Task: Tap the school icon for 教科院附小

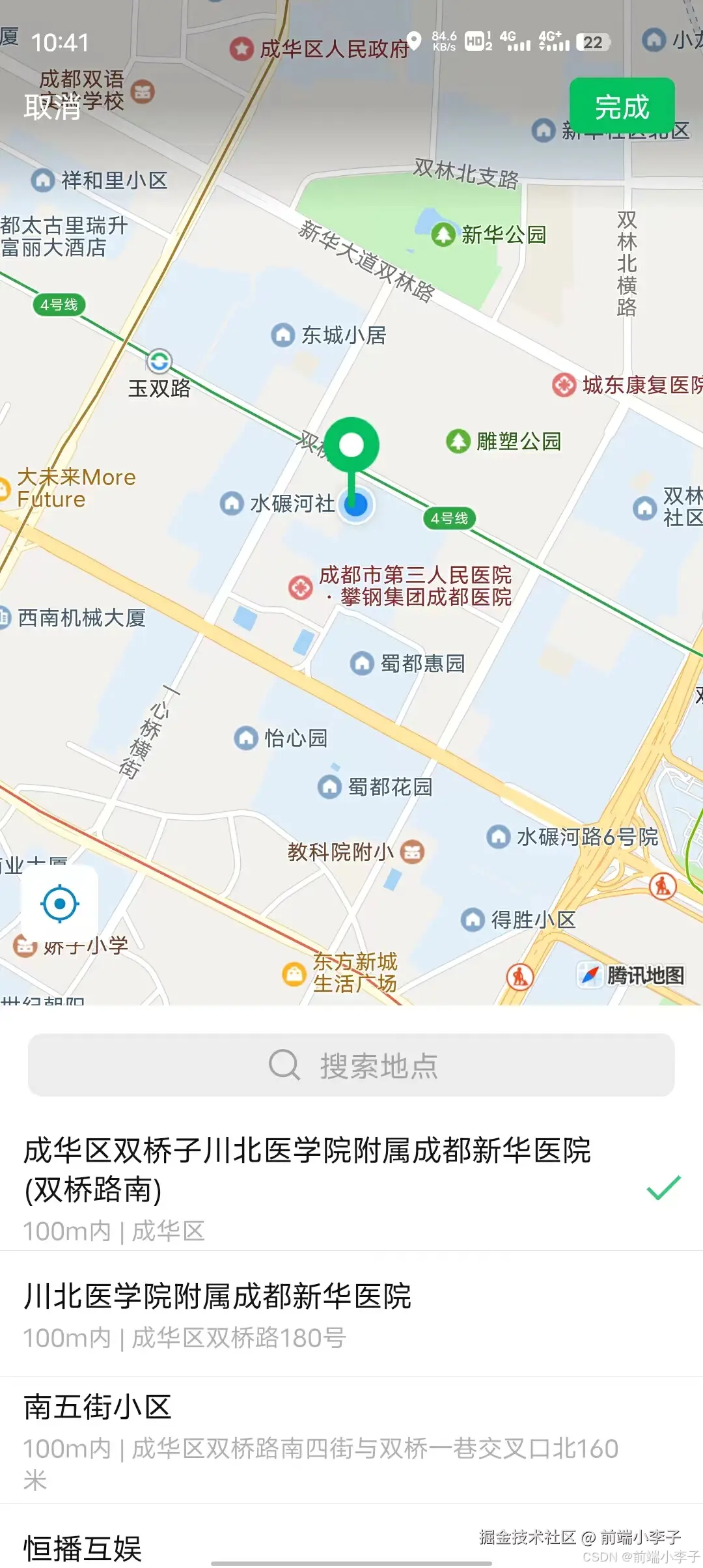Action: point(412,850)
